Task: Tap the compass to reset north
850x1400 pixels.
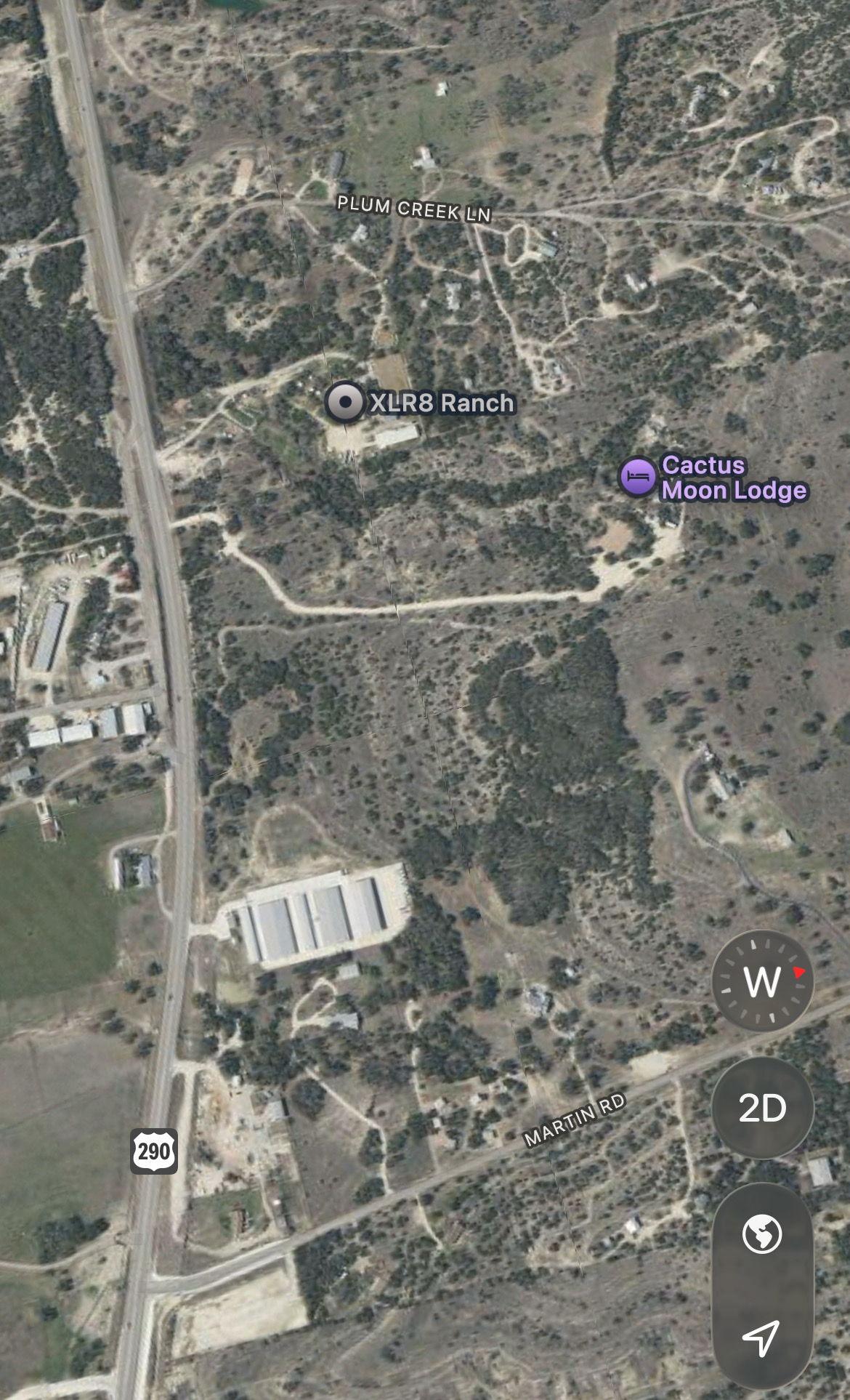Action: (763, 981)
